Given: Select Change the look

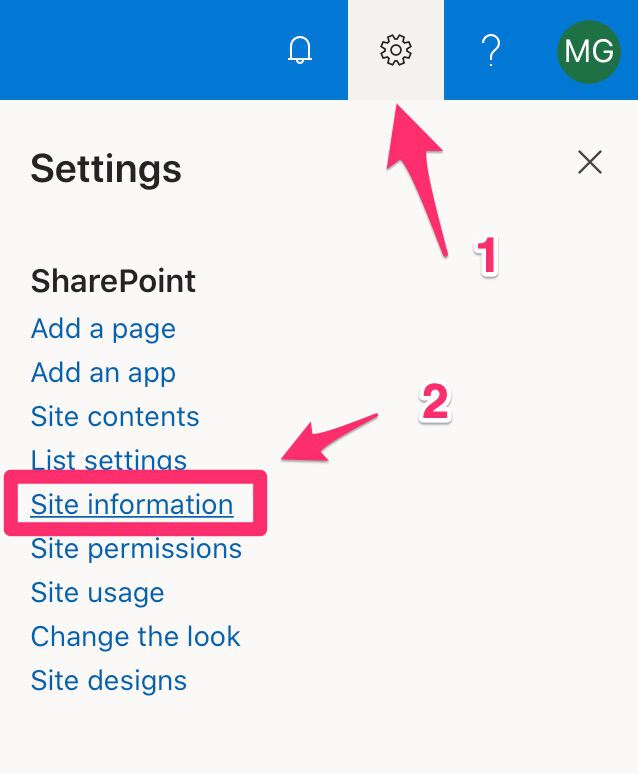Looking at the screenshot, I should (x=136, y=637).
